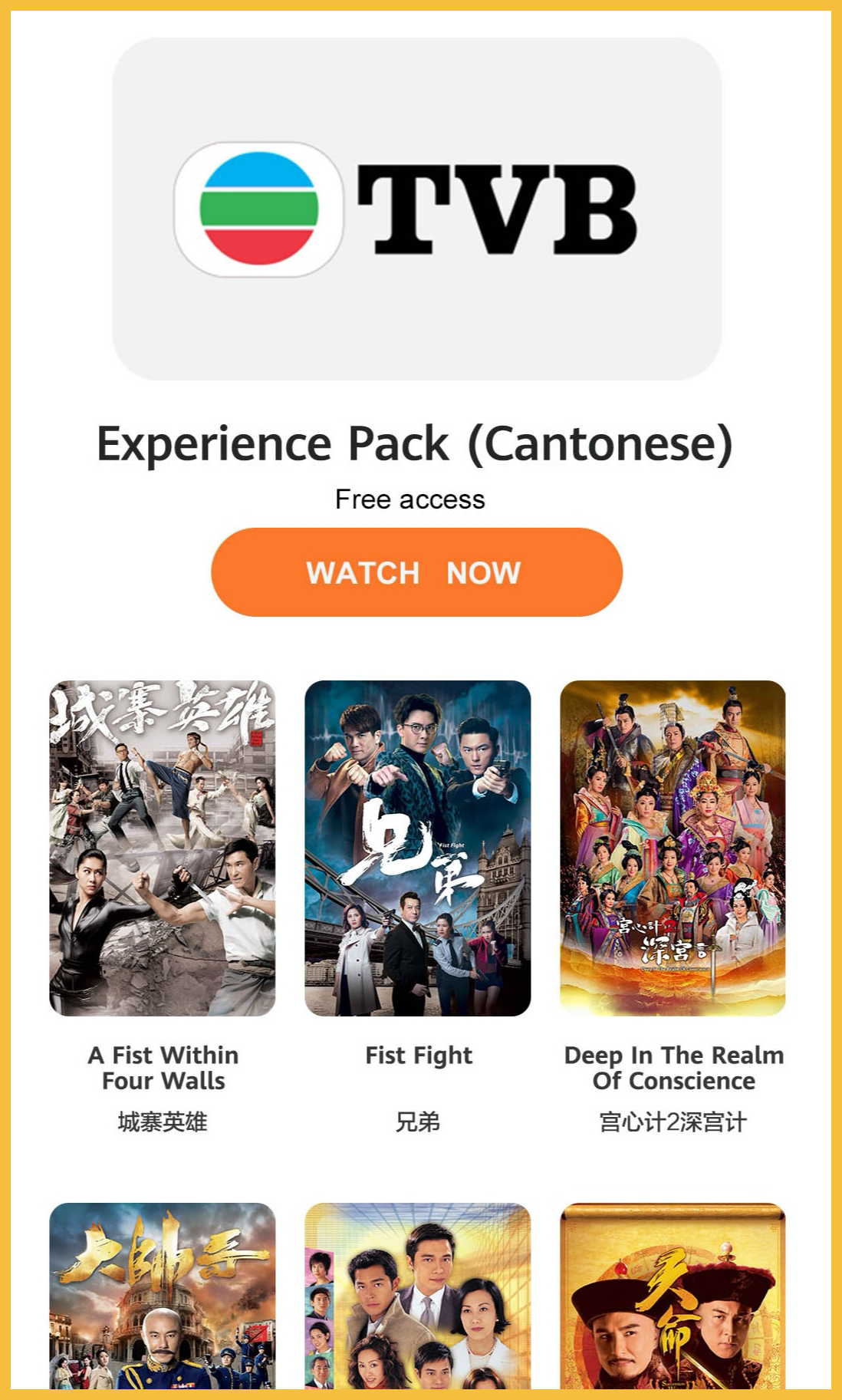
Task: Choose the 天命 drama poster
Action: click(673, 1296)
